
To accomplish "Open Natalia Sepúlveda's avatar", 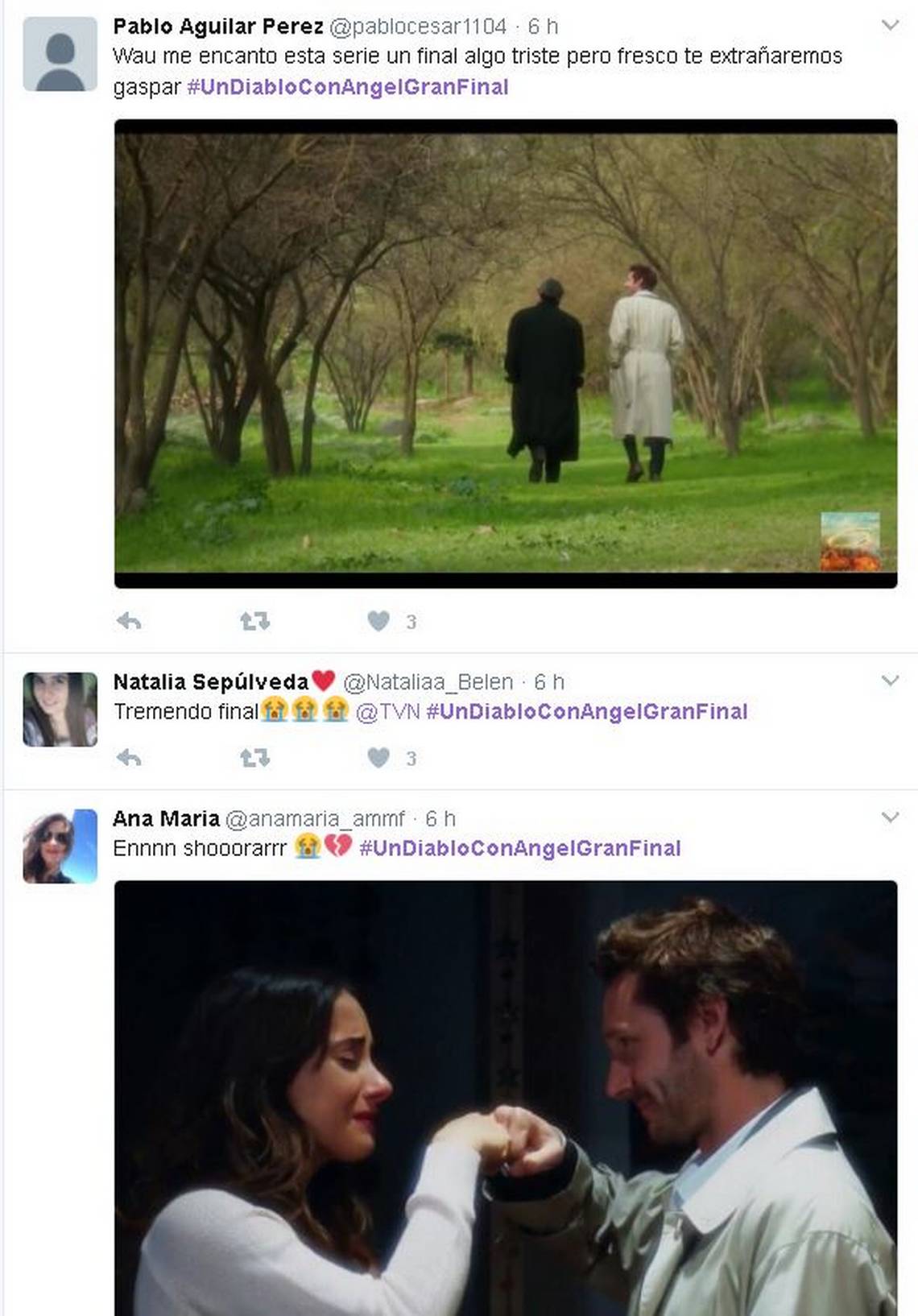I will pyautogui.click(x=60, y=709).
